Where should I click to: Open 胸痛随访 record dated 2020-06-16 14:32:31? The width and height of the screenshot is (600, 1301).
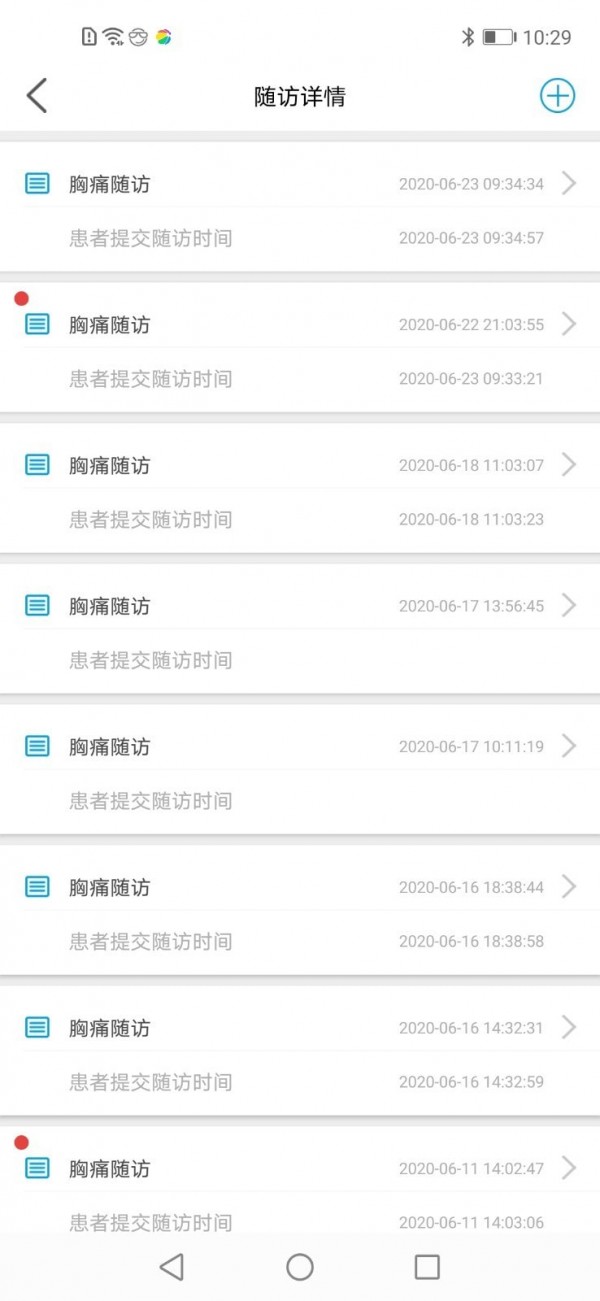click(300, 1028)
